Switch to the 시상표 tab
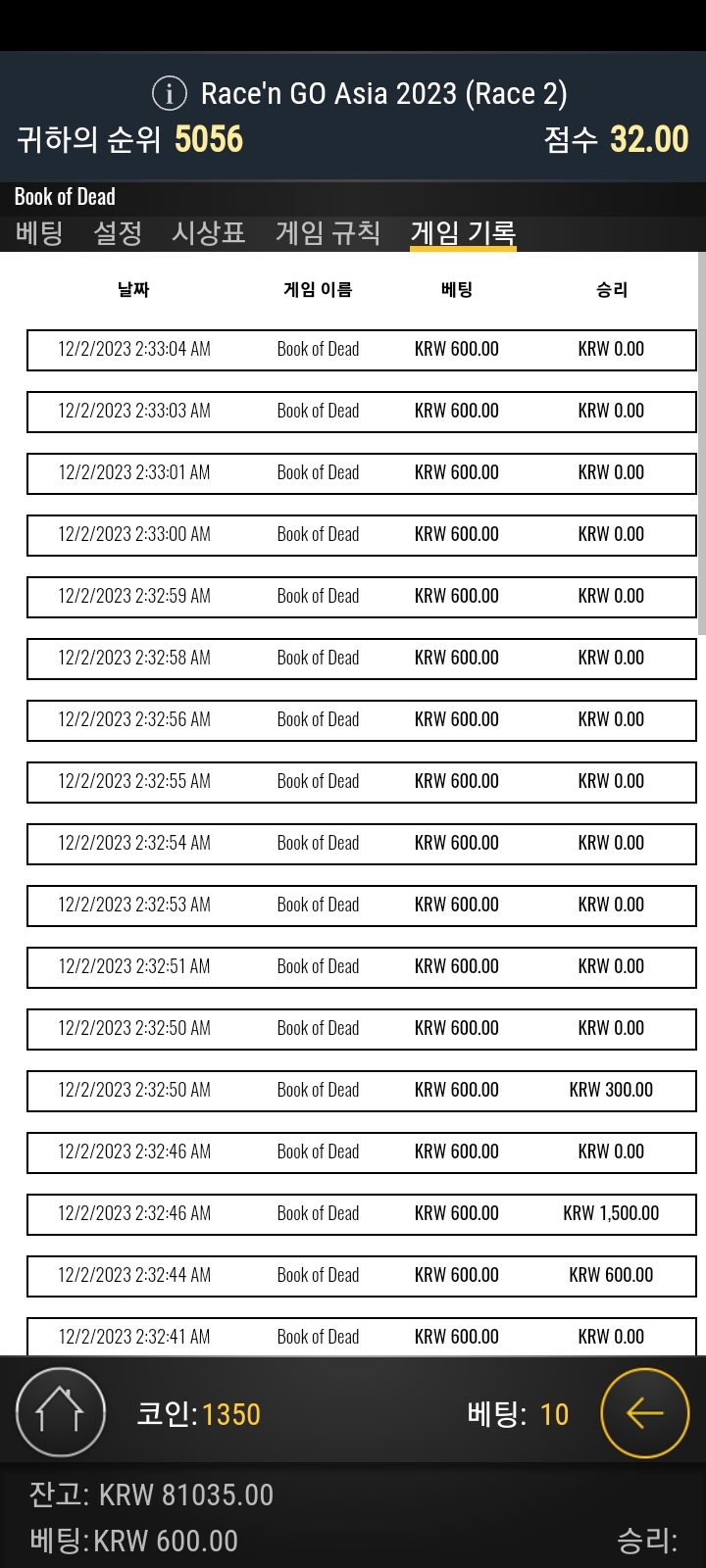Image resolution: width=706 pixels, height=1568 pixels. pos(208,233)
